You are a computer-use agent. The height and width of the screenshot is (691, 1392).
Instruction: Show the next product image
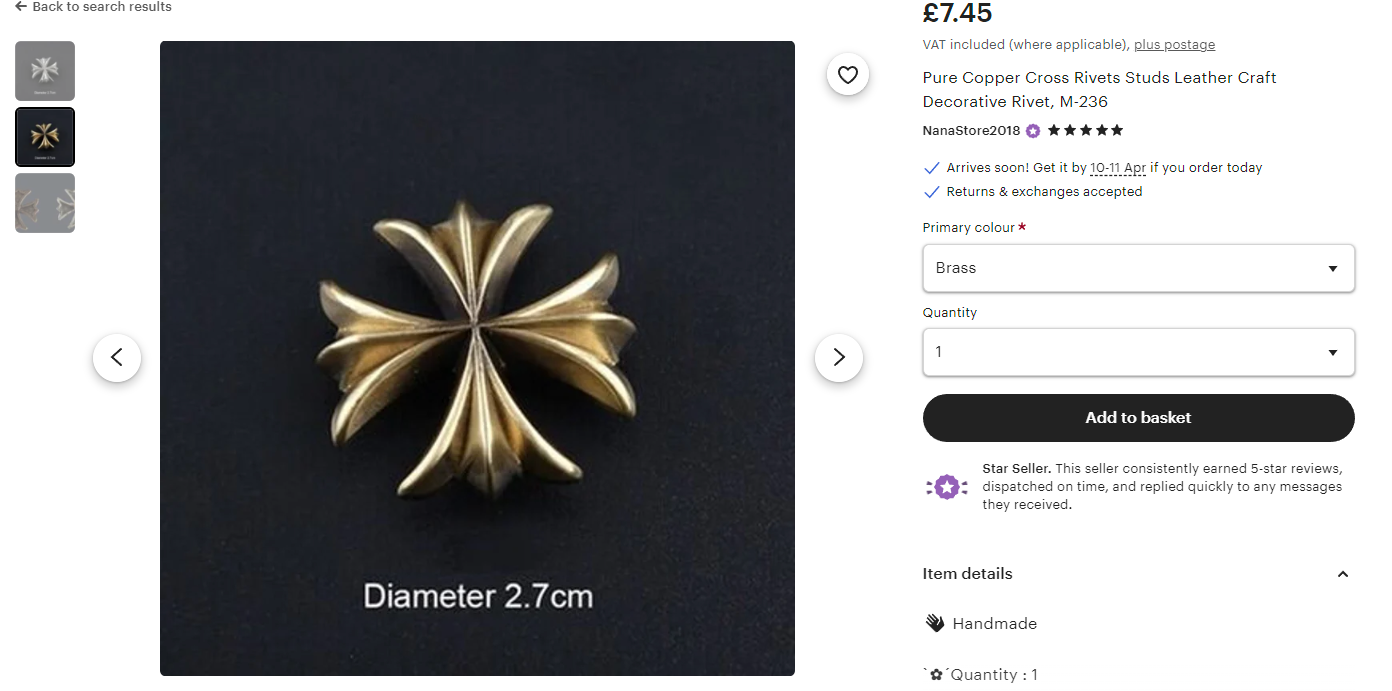[838, 357]
